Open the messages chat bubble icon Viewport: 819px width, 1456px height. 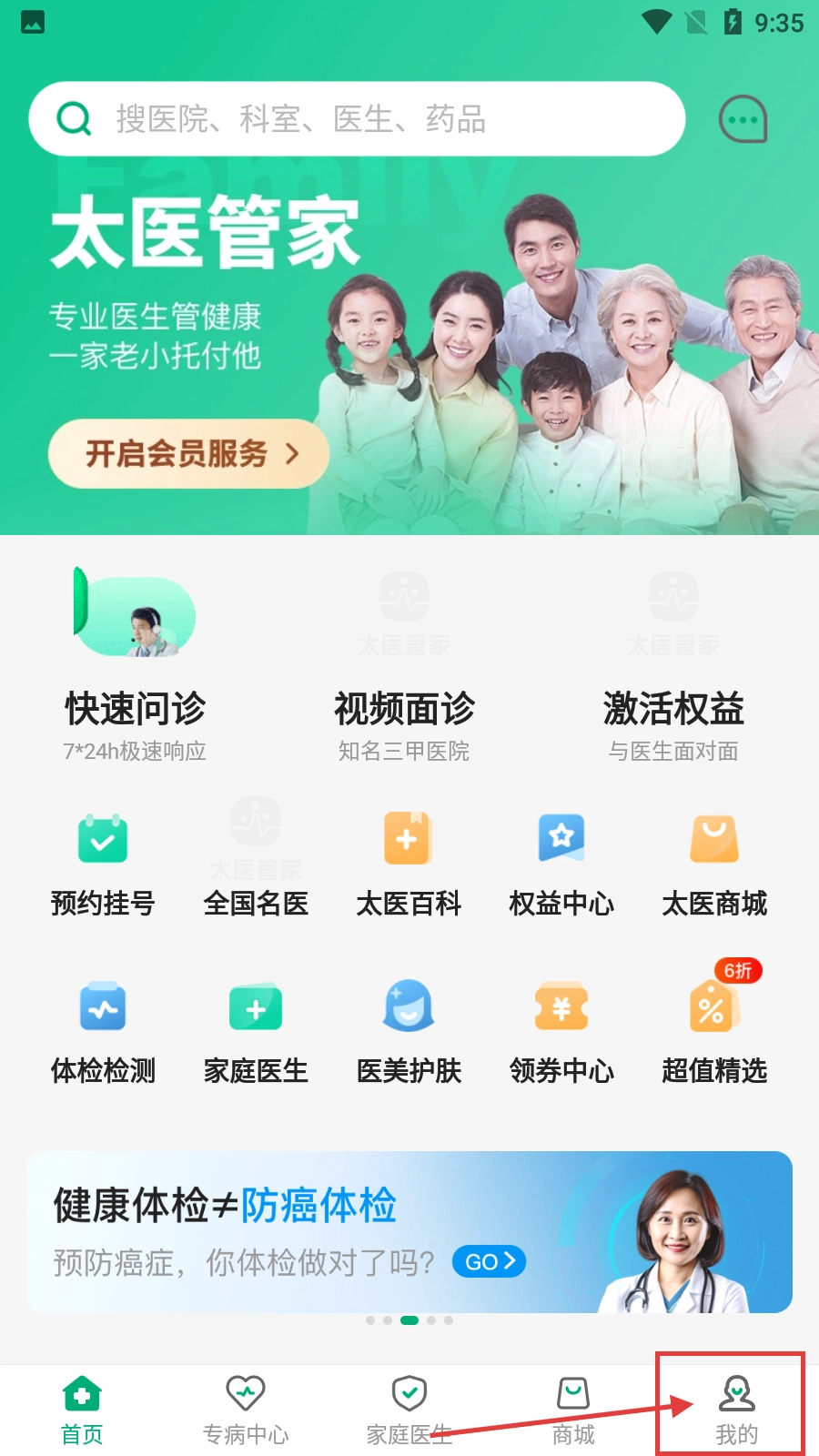(x=743, y=119)
